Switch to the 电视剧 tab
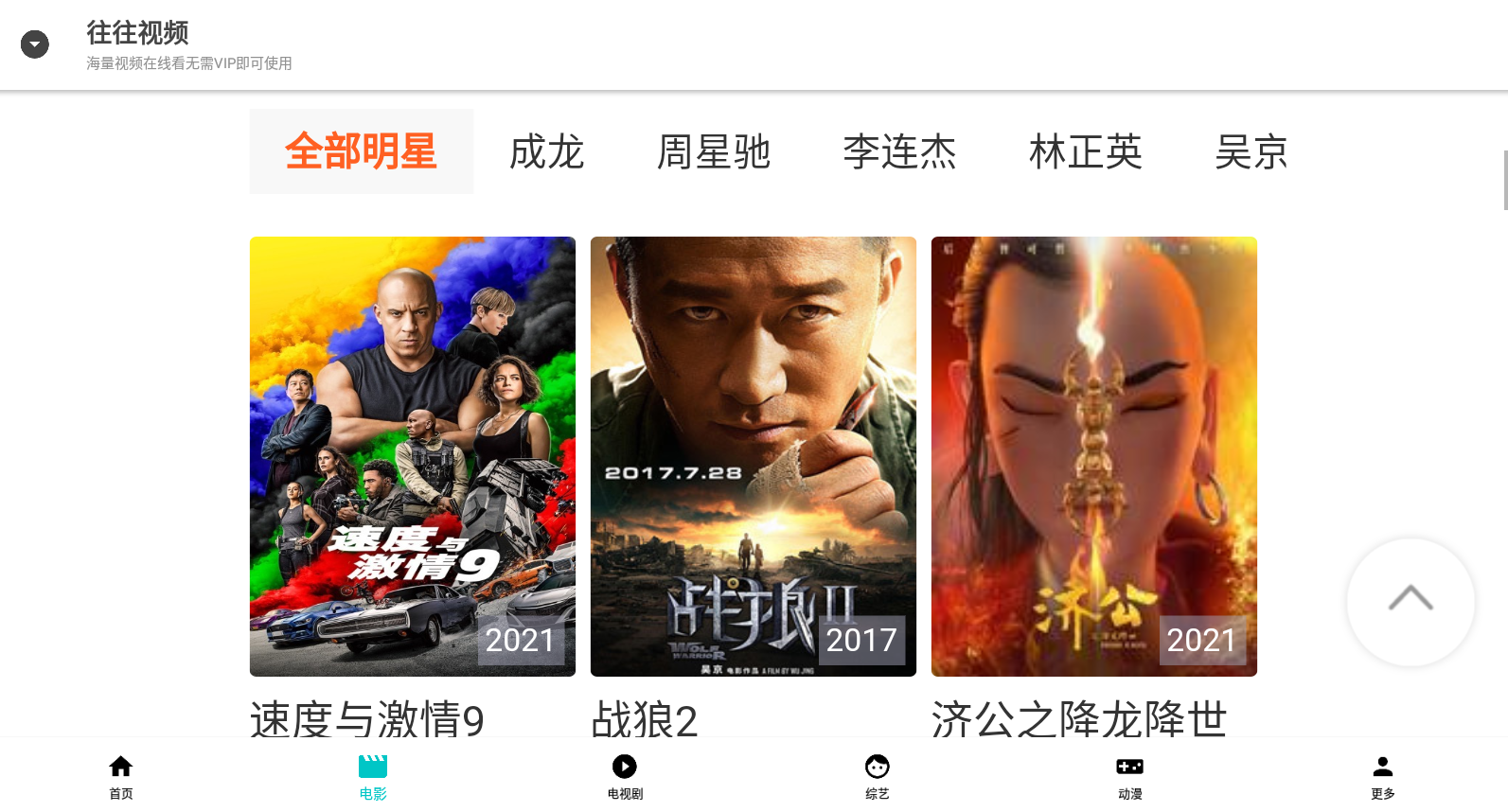The width and height of the screenshot is (1508, 812). [625, 776]
